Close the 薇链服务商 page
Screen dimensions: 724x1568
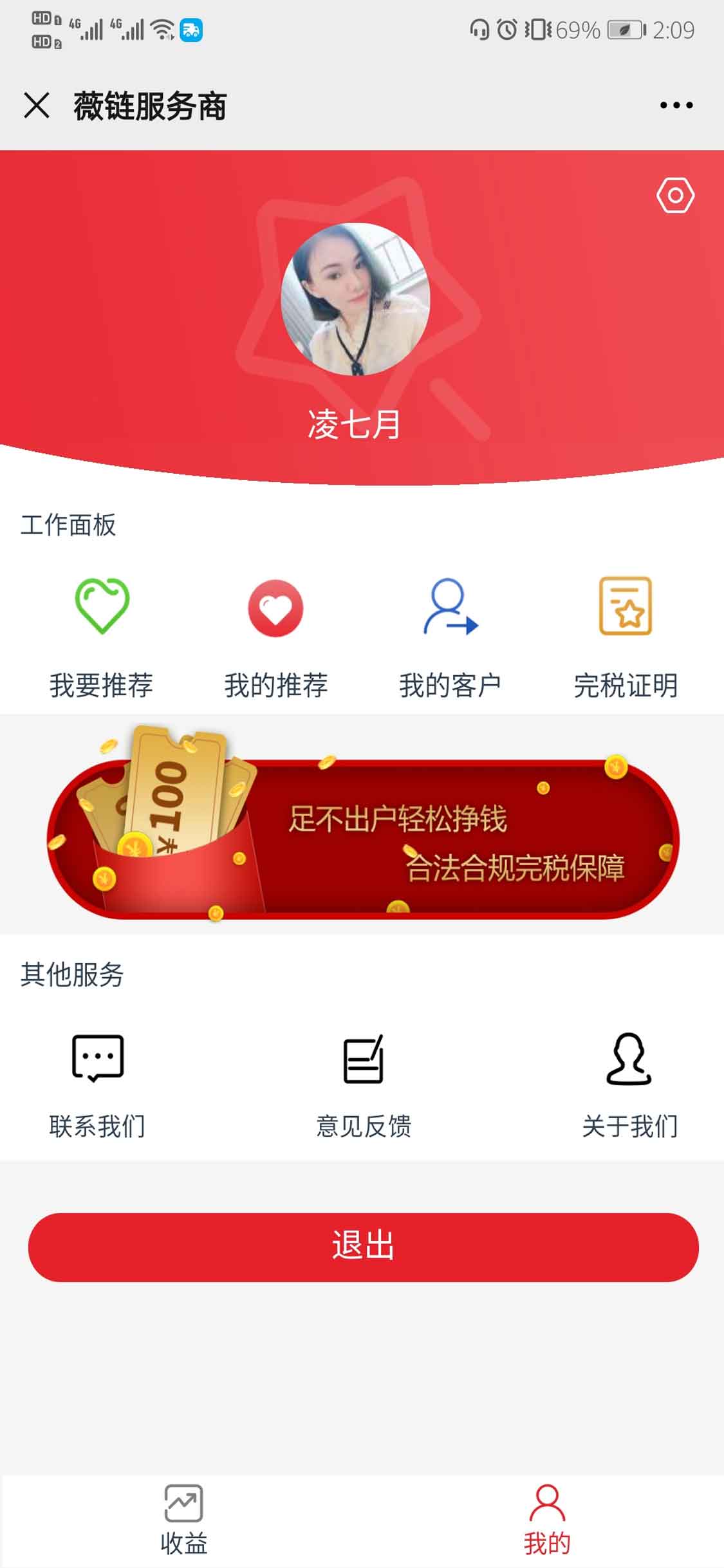(x=37, y=105)
